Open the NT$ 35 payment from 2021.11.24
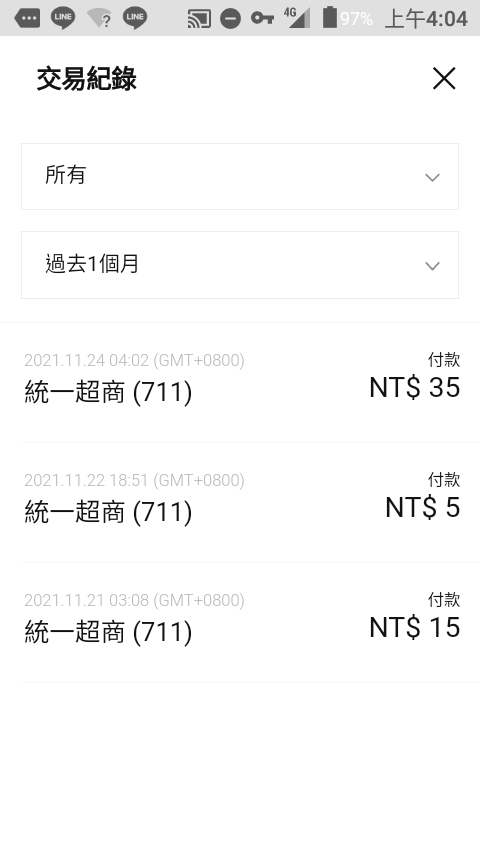Image resolution: width=480 pixels, height=854 pixels. point(242,382)
